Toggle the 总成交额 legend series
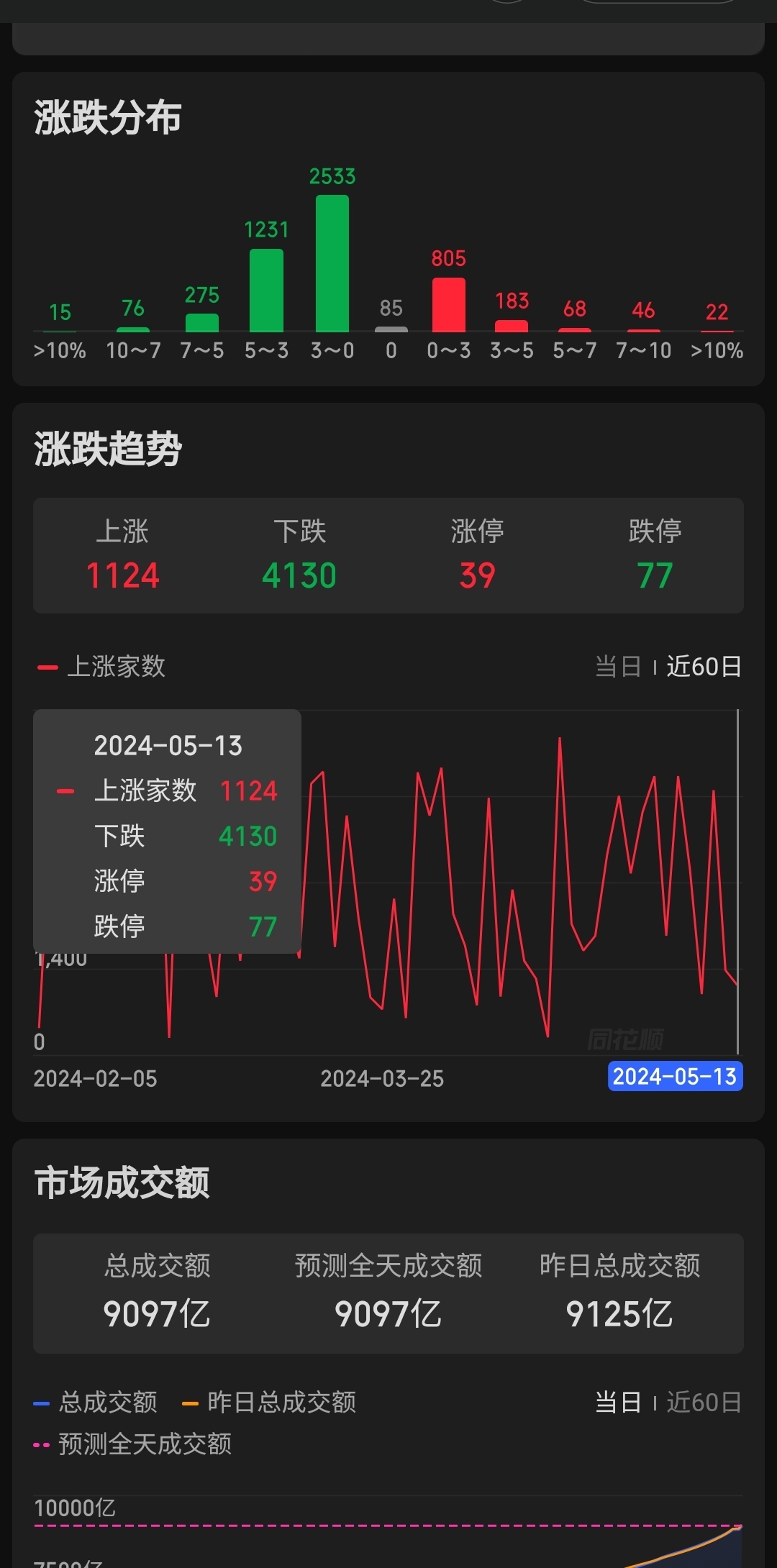The image size is (777, 1568). pos(96,1402)
